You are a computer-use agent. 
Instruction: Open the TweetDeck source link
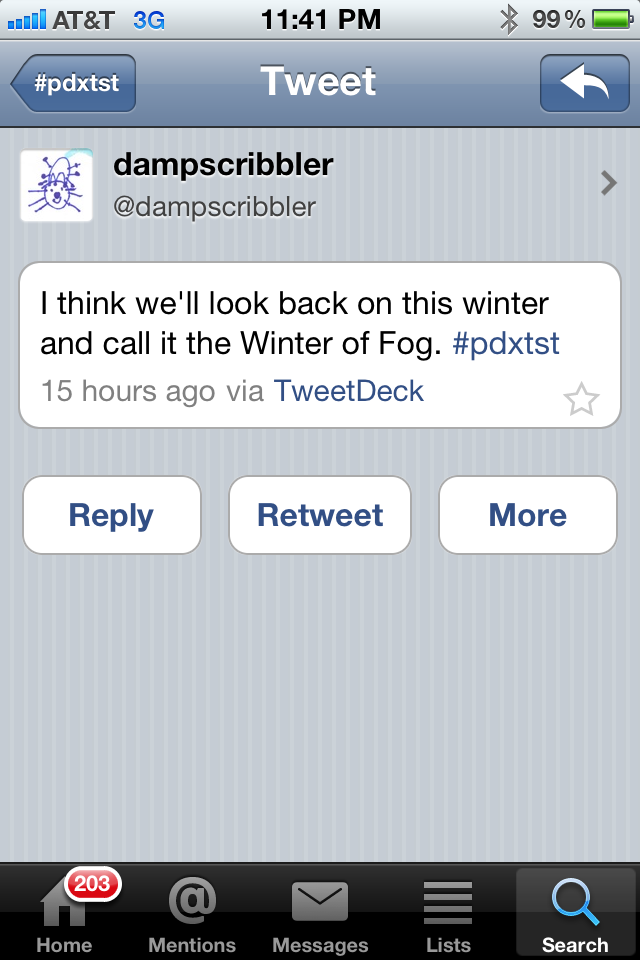(349, 391)
